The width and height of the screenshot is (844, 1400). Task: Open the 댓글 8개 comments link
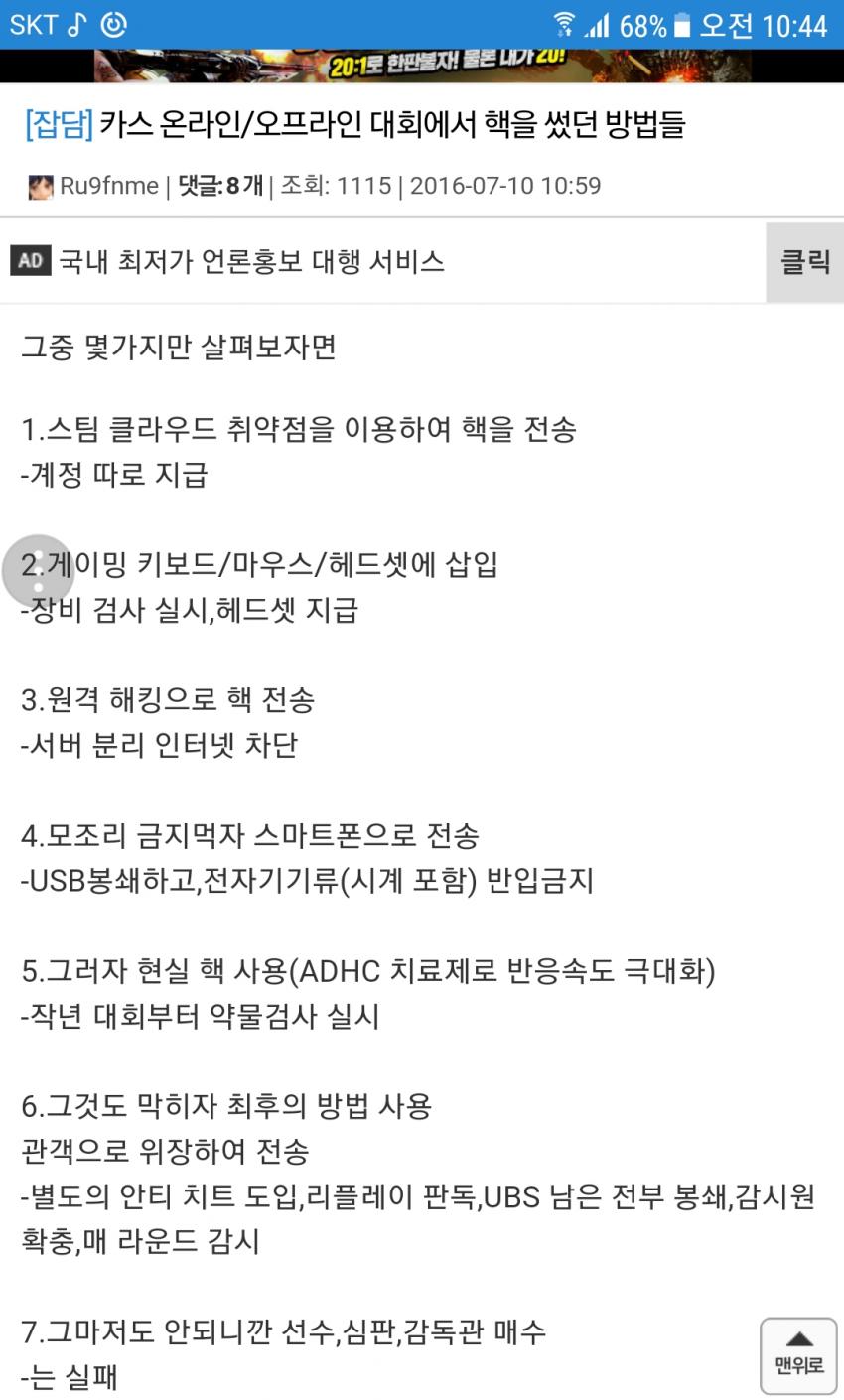click(220, 186)
